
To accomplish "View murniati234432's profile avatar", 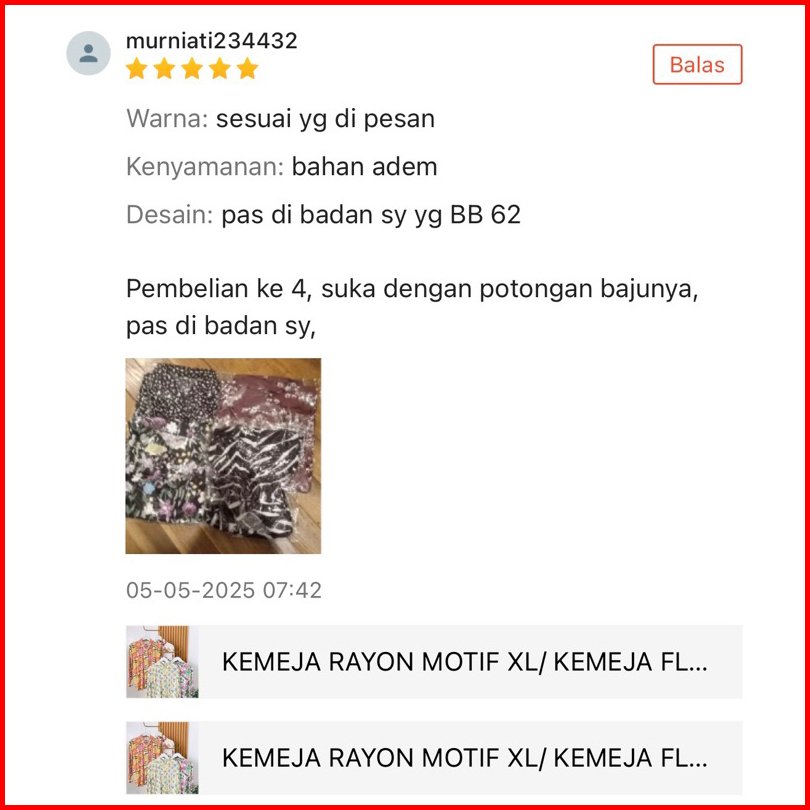I will coord(88,53).
